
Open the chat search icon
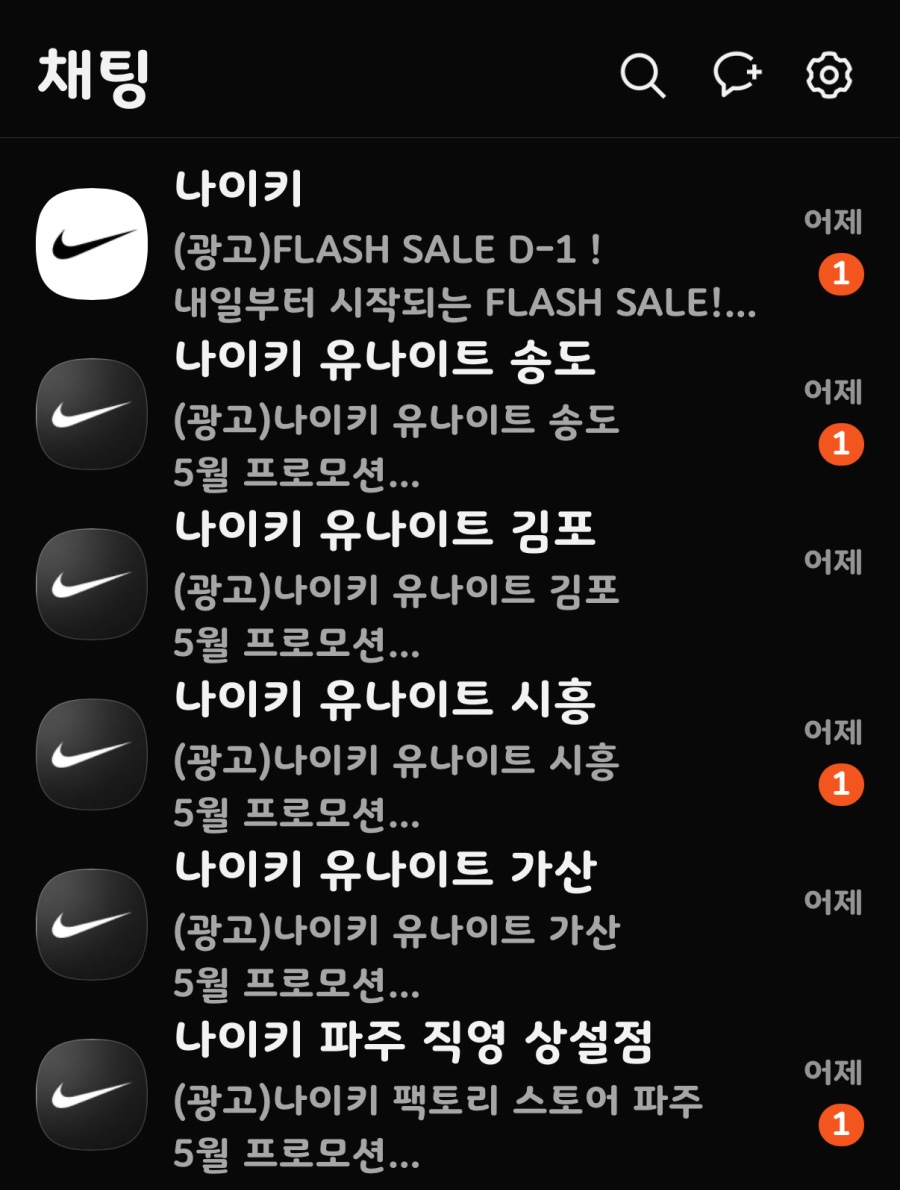pyautogui.click(x=642, y=75)
